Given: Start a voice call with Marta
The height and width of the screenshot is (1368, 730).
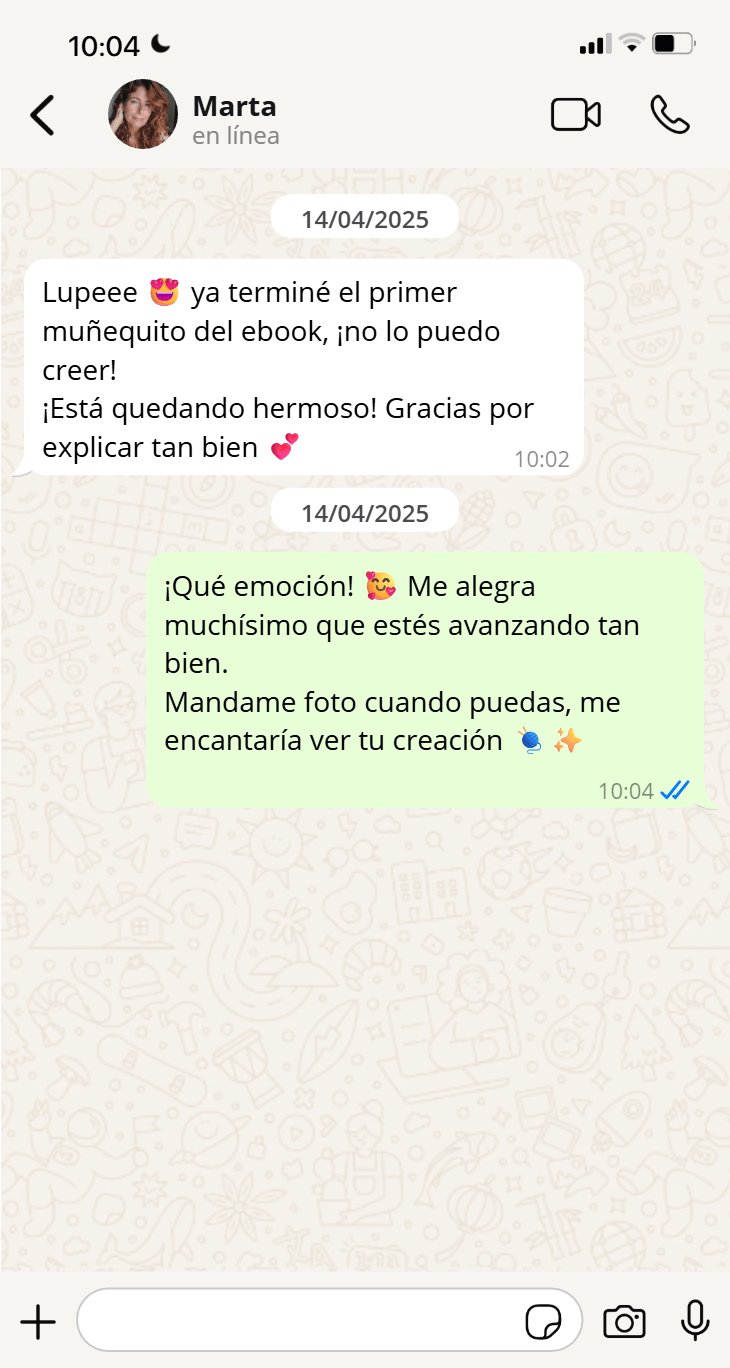Looking at the screenshot, I should (669, 115).
